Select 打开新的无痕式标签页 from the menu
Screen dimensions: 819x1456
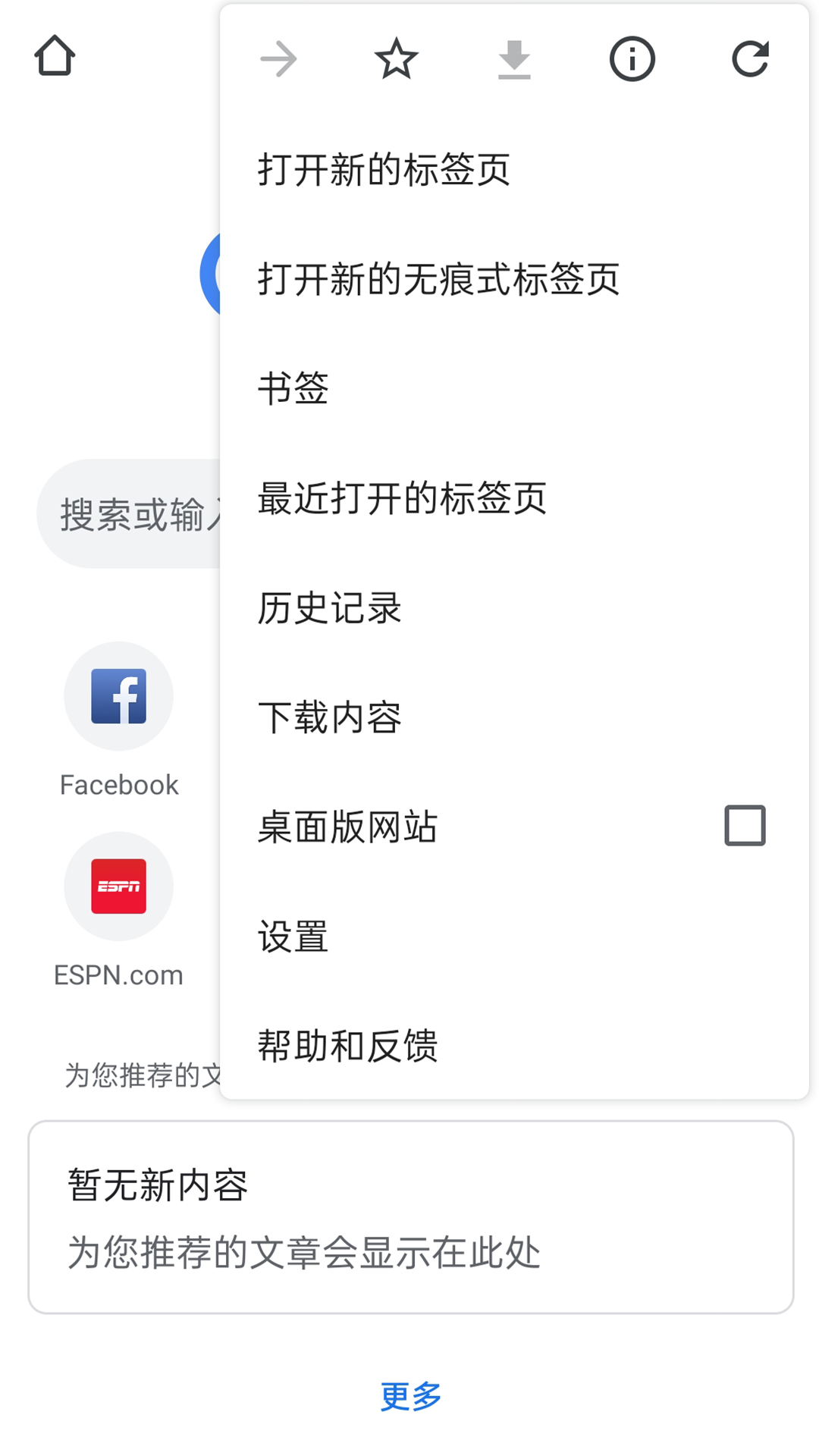pyautogui.click(x=438, y=279)
